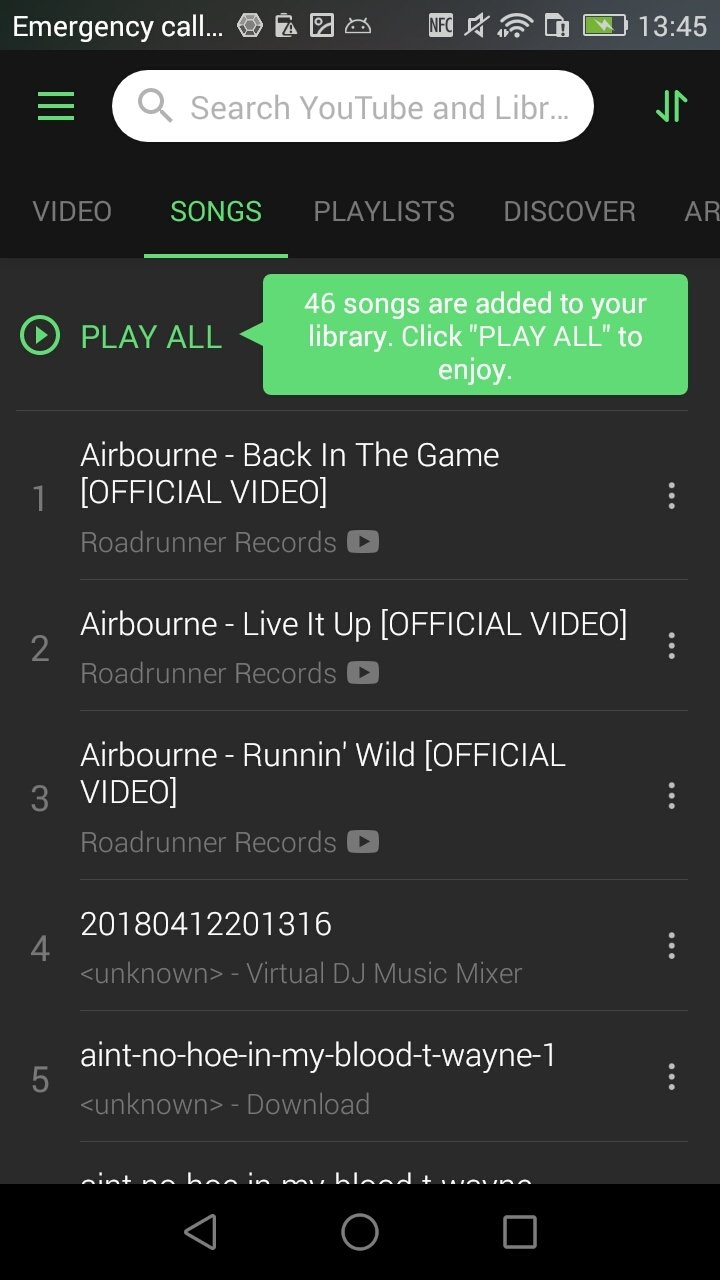Open the hamburger drawer menu
The image size is (720, 1280).
[x=56, y=106]
